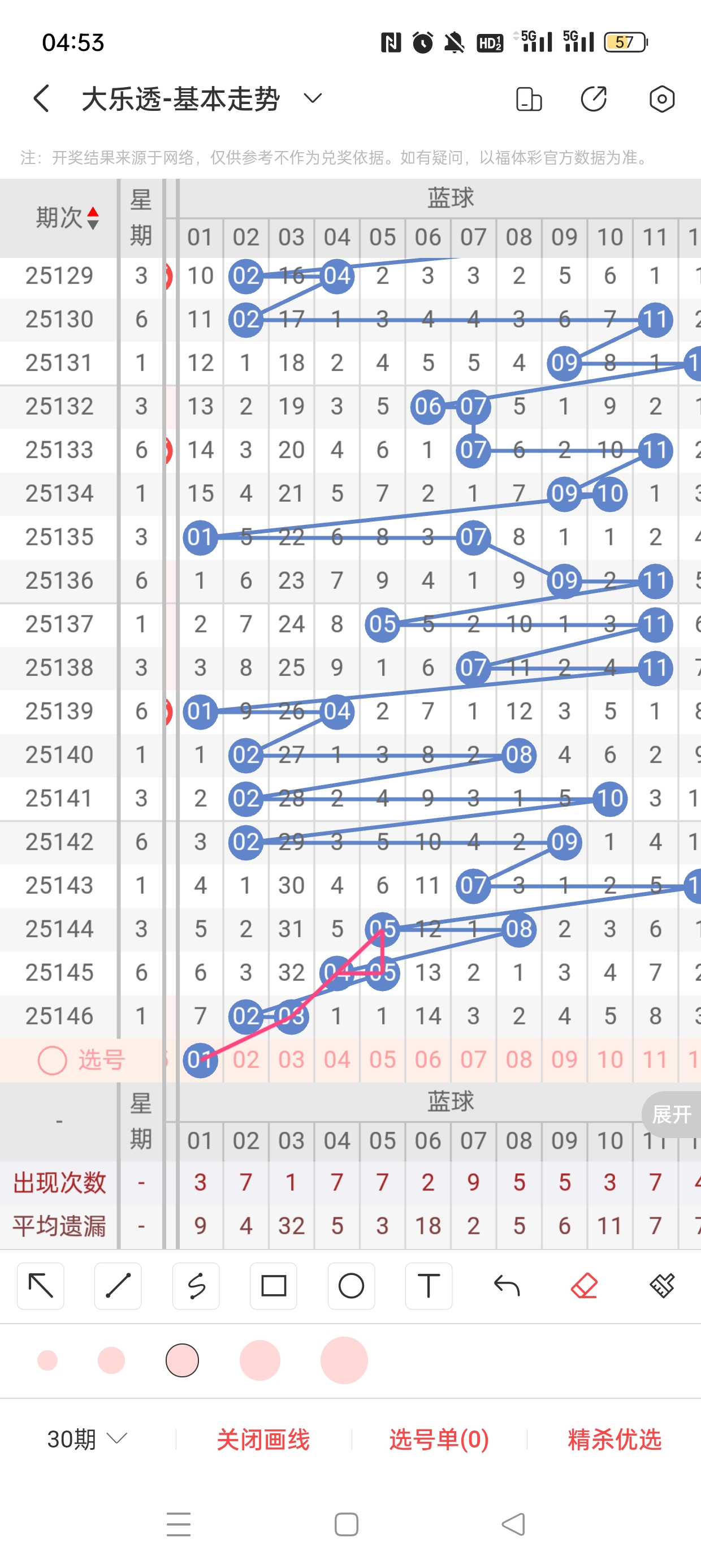Share the trend chart

pyautogui.click(x=594, y=98)
